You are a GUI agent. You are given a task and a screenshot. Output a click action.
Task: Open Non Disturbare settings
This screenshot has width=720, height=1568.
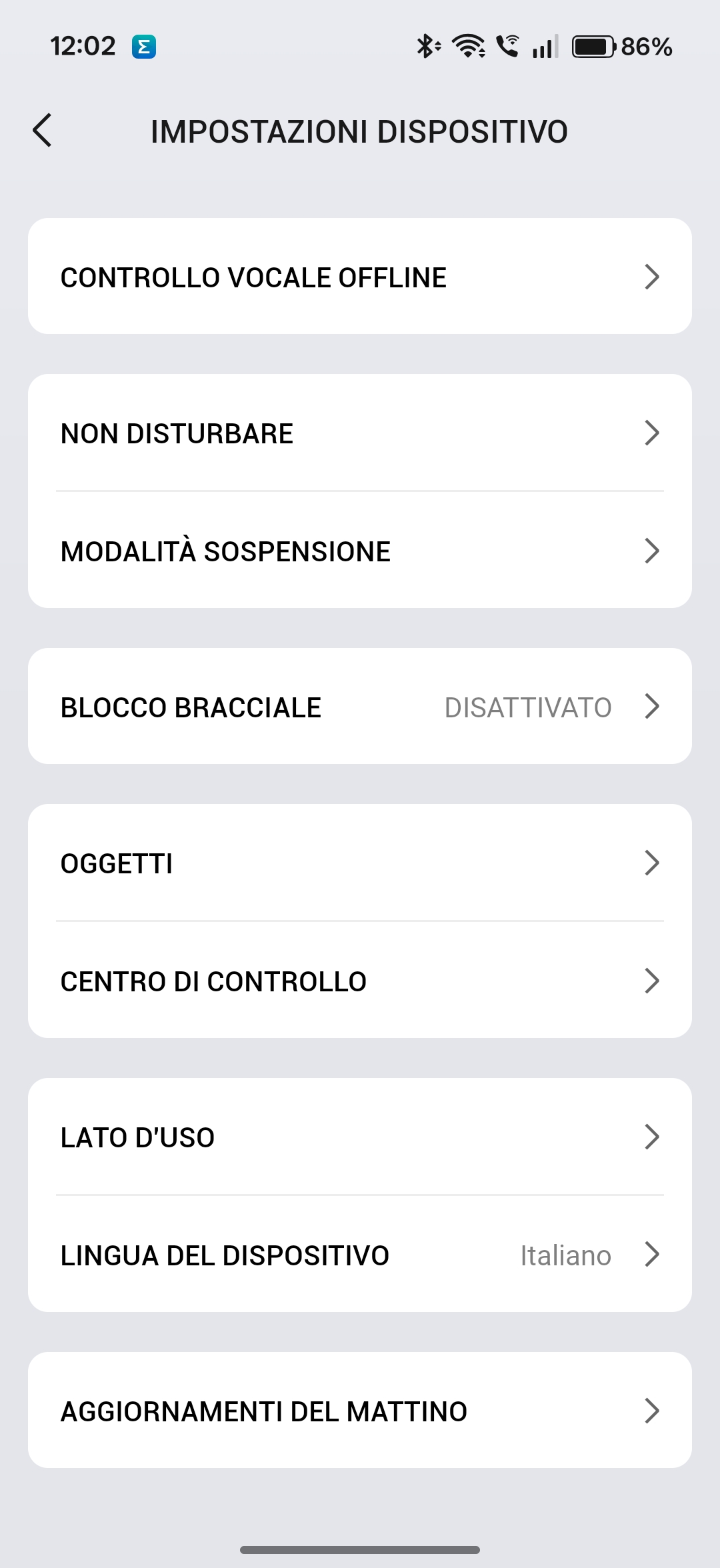[x=360, y=433]
